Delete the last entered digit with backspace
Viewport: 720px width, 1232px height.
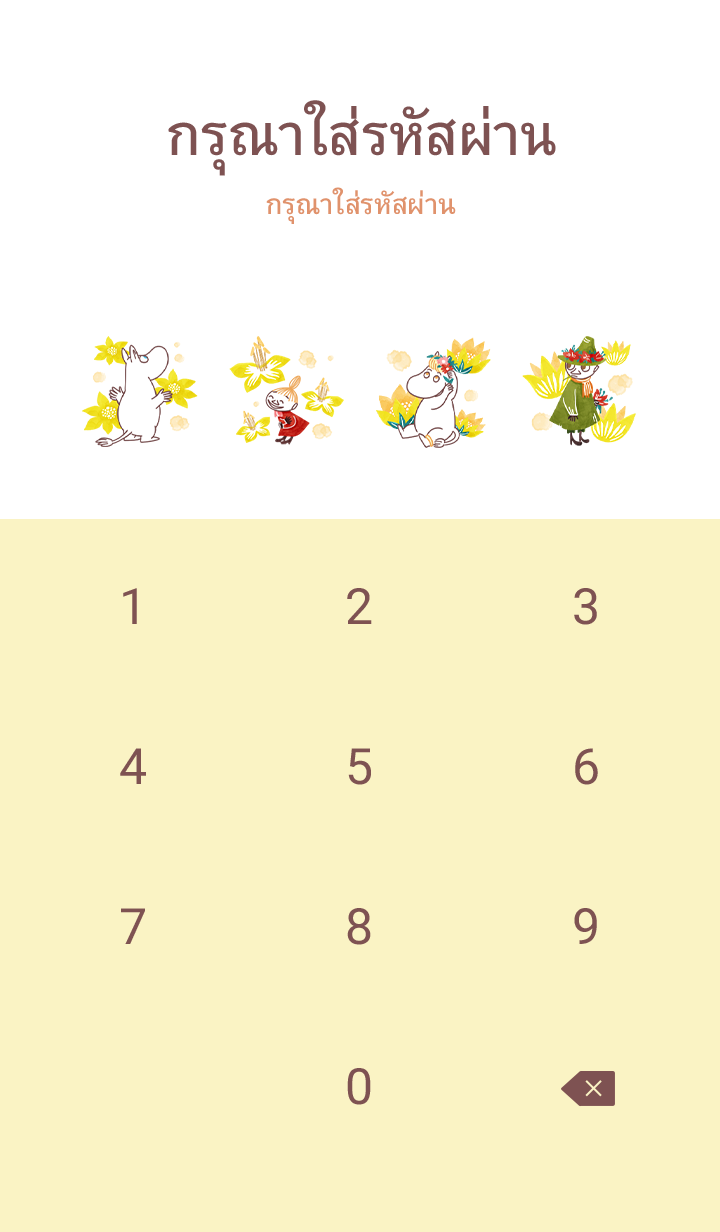coord(588,1088)
